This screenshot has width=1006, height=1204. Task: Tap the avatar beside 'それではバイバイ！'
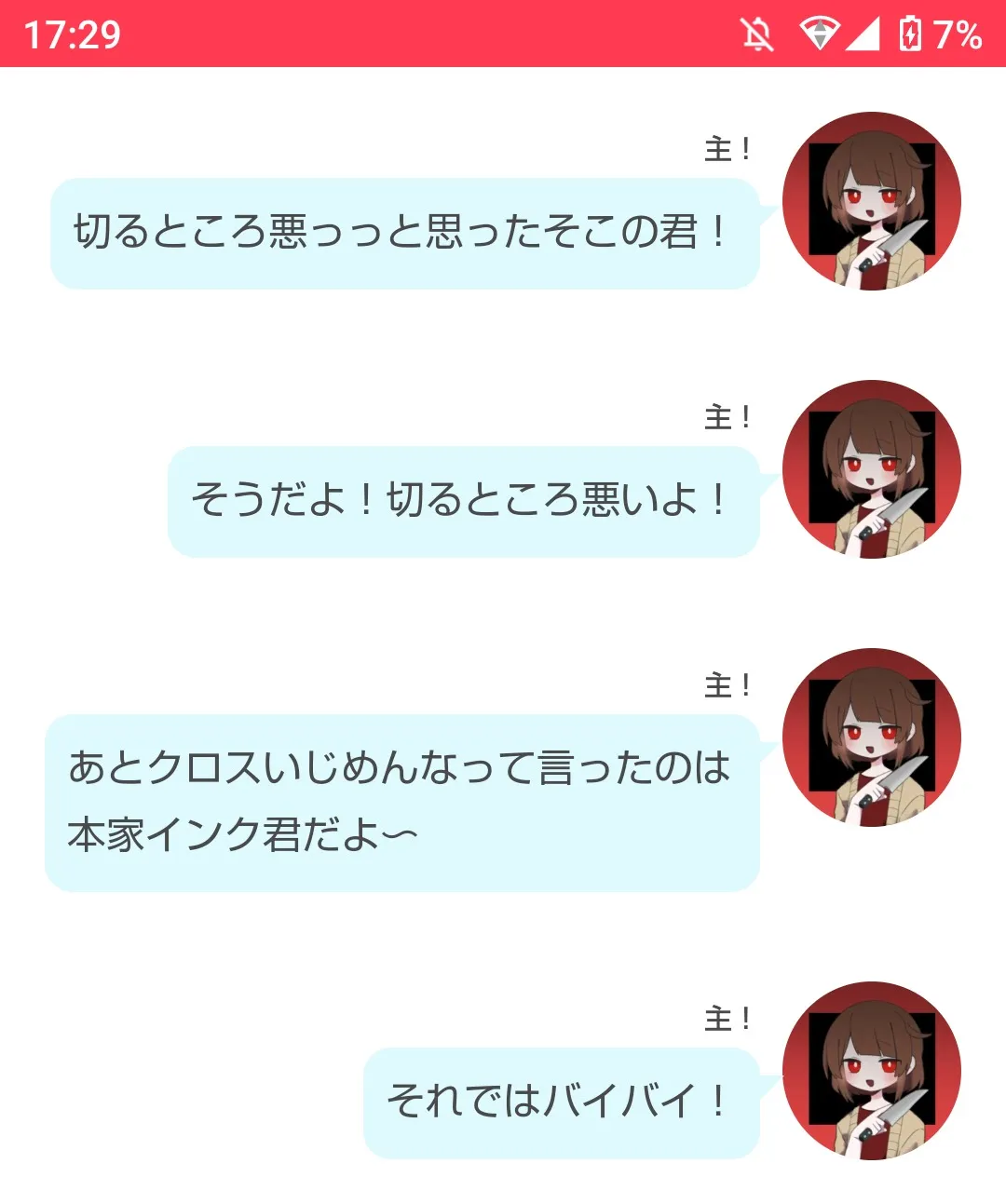(871, 1070)
